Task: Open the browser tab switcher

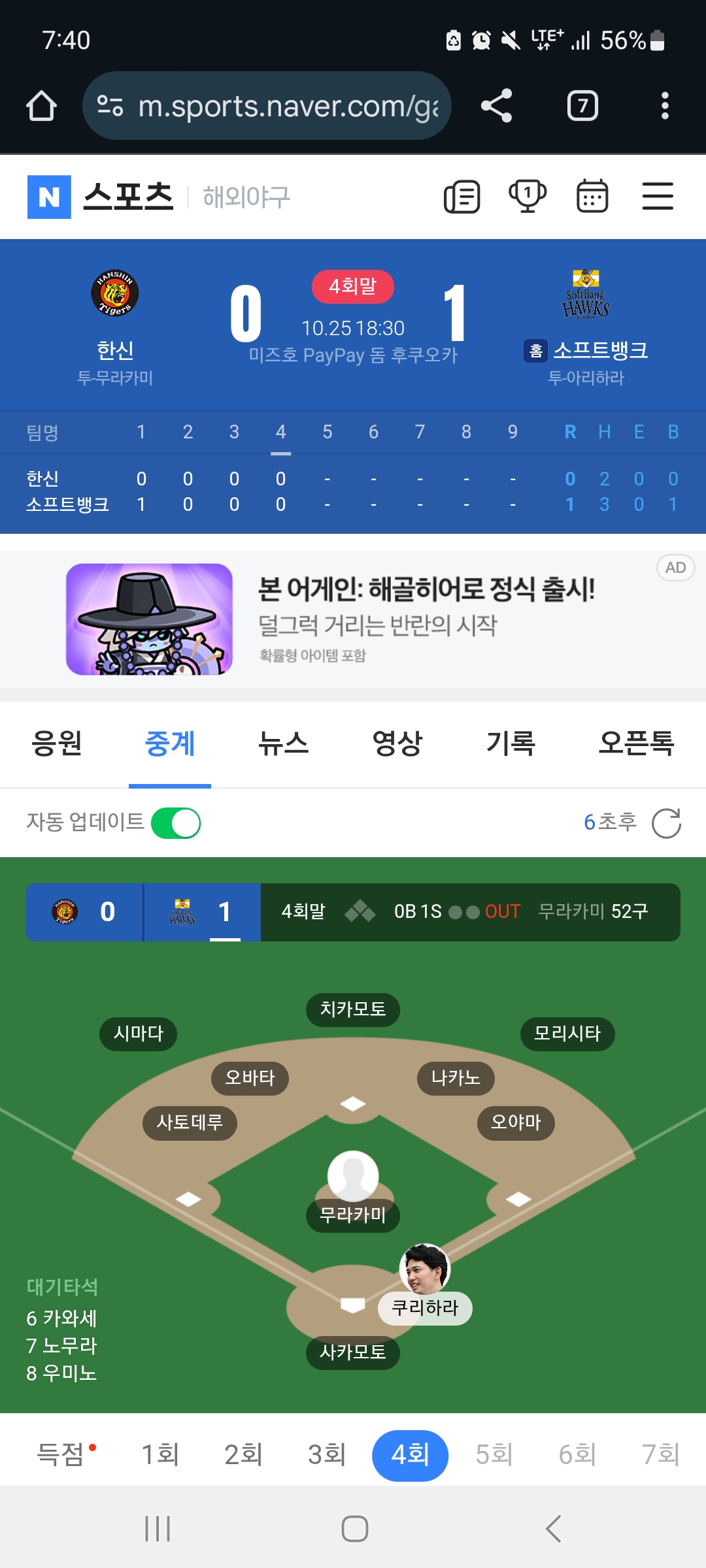Action: [x=582, y=106]
